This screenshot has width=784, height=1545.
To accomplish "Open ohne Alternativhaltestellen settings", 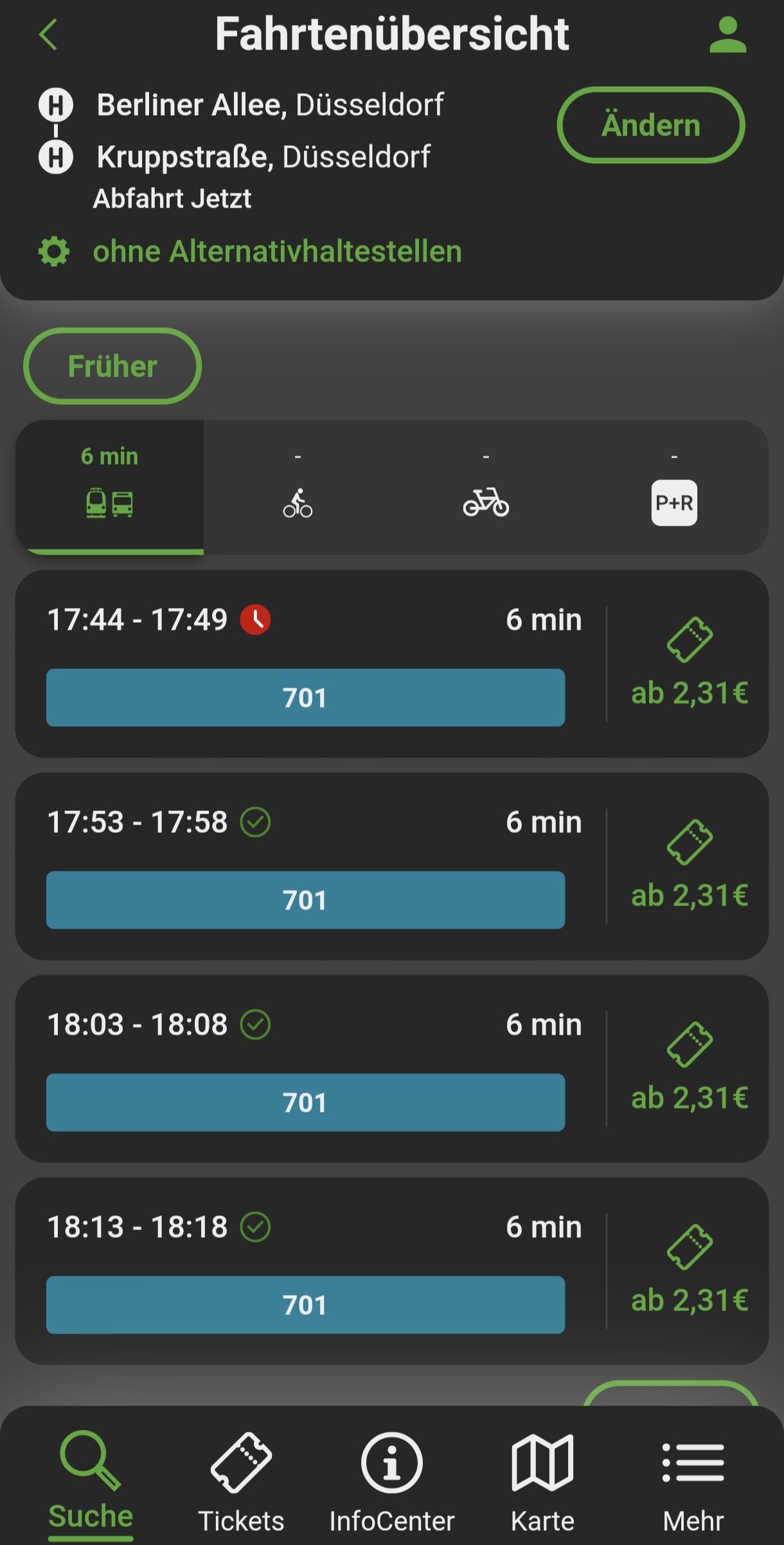I will point(250,251).
